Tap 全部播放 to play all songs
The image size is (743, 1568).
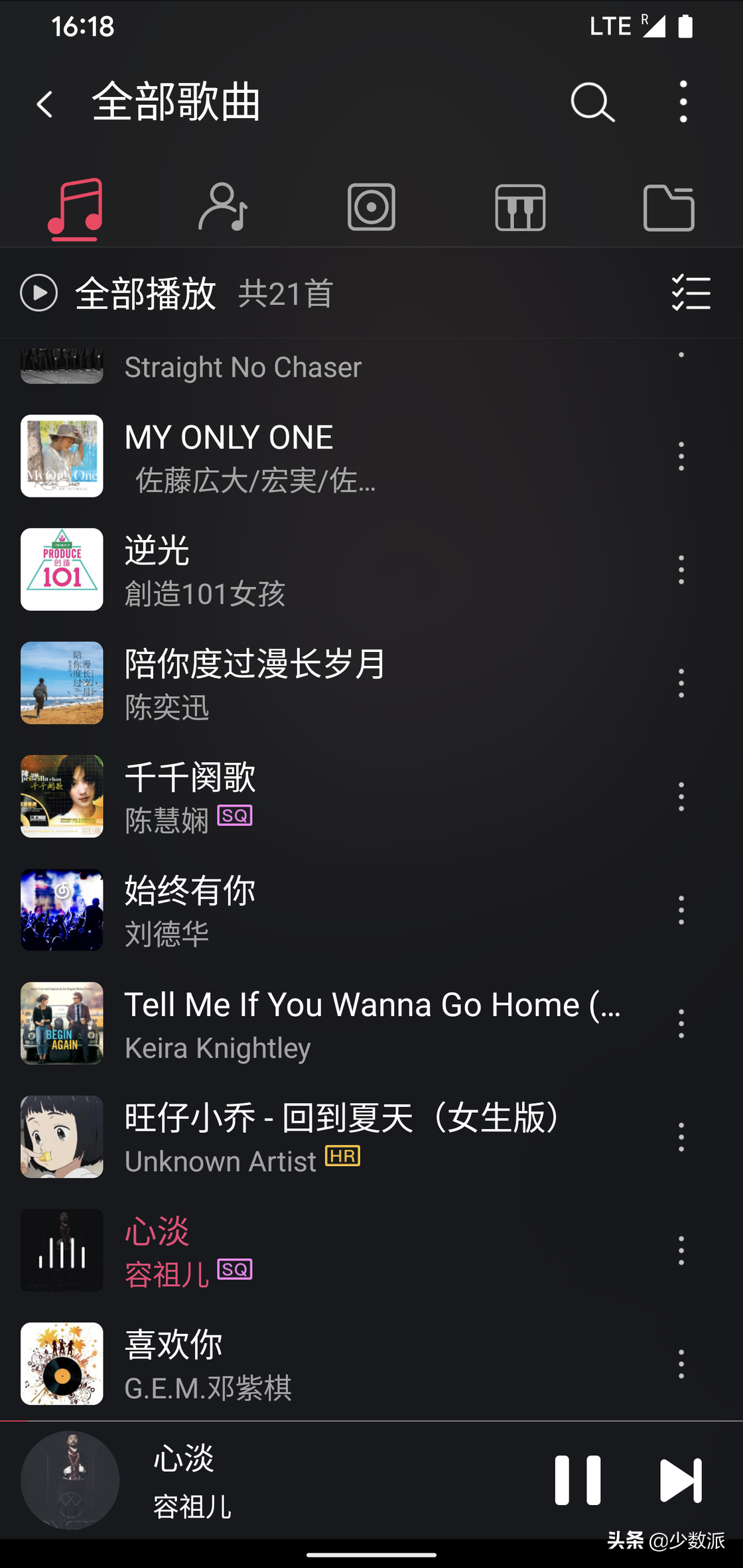(x=145, y=293)
